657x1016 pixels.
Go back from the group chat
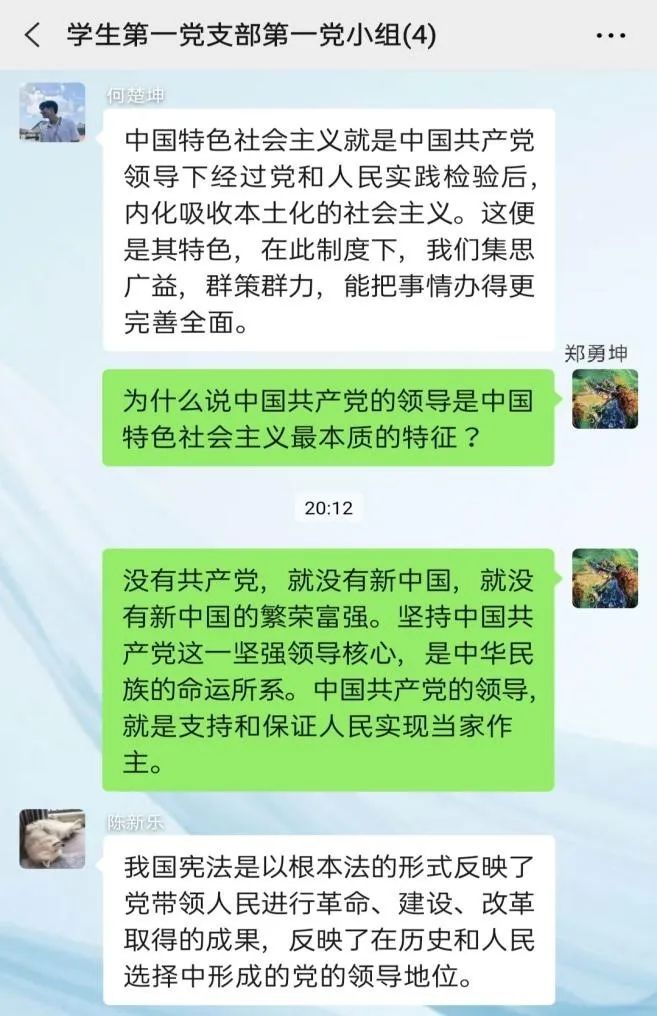coord(33,36)
